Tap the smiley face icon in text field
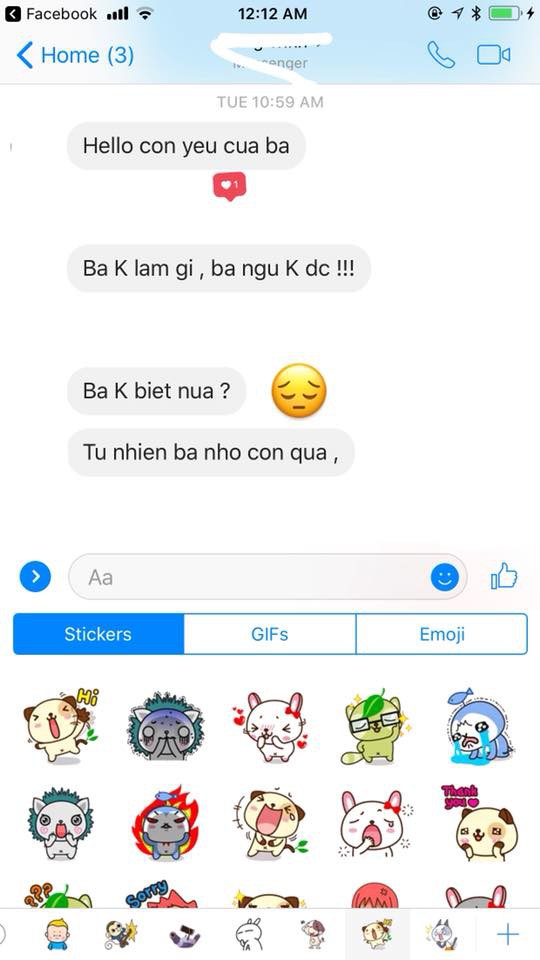The image size is (540, 960). [444, 577]
